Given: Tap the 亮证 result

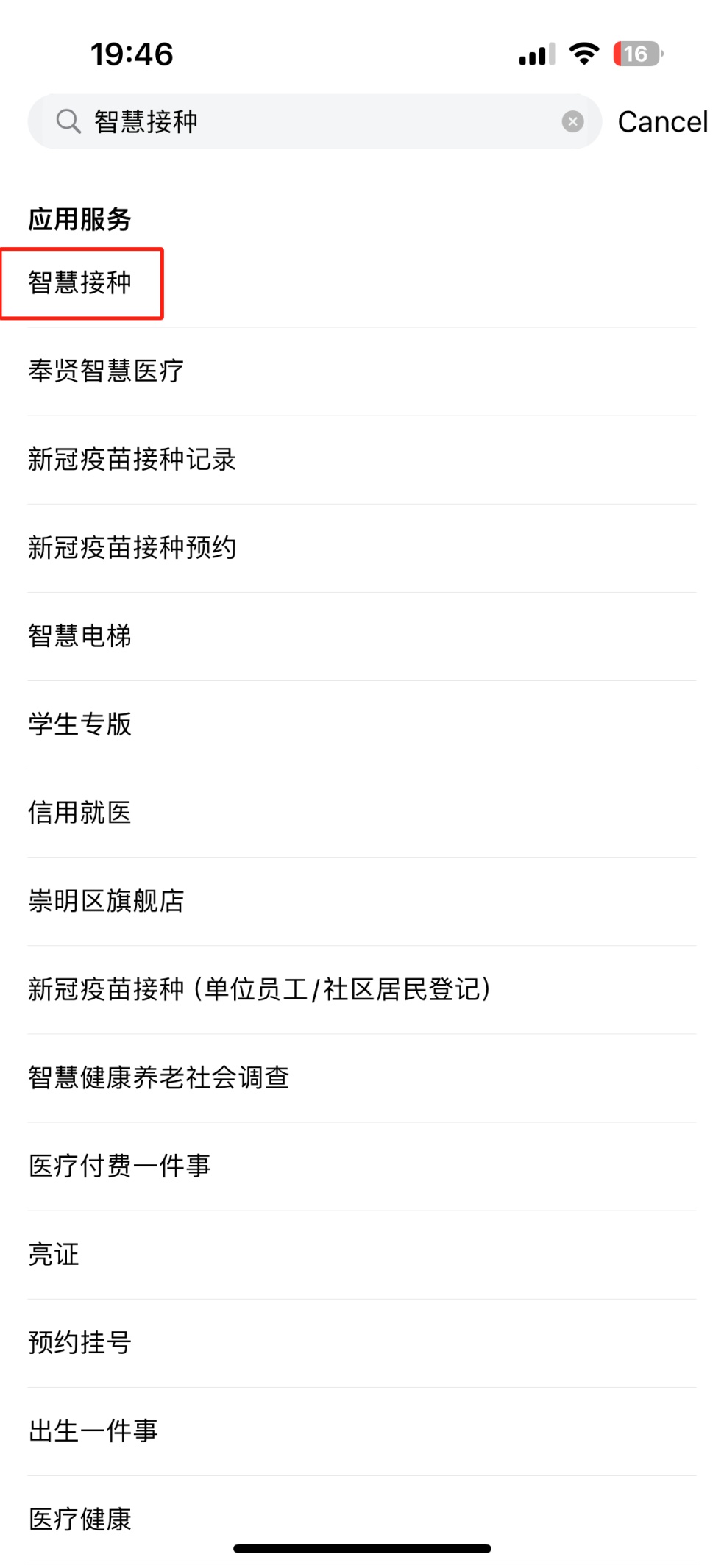Looking at the screenshot, I should [362, 1254].
